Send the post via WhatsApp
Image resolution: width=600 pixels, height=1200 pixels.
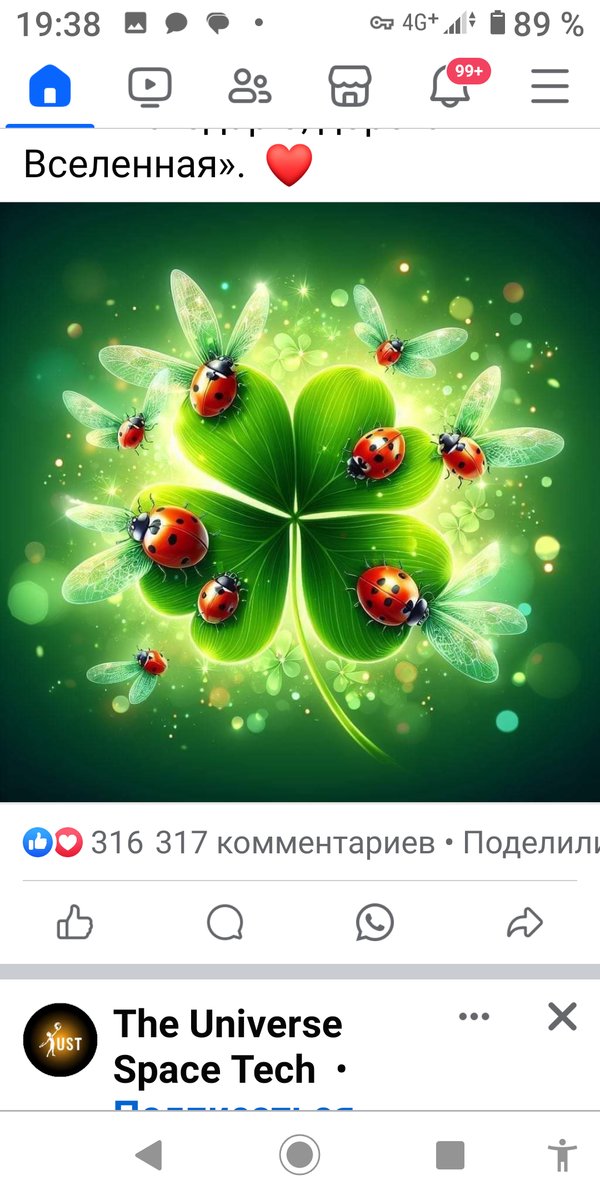click(375, 922)
